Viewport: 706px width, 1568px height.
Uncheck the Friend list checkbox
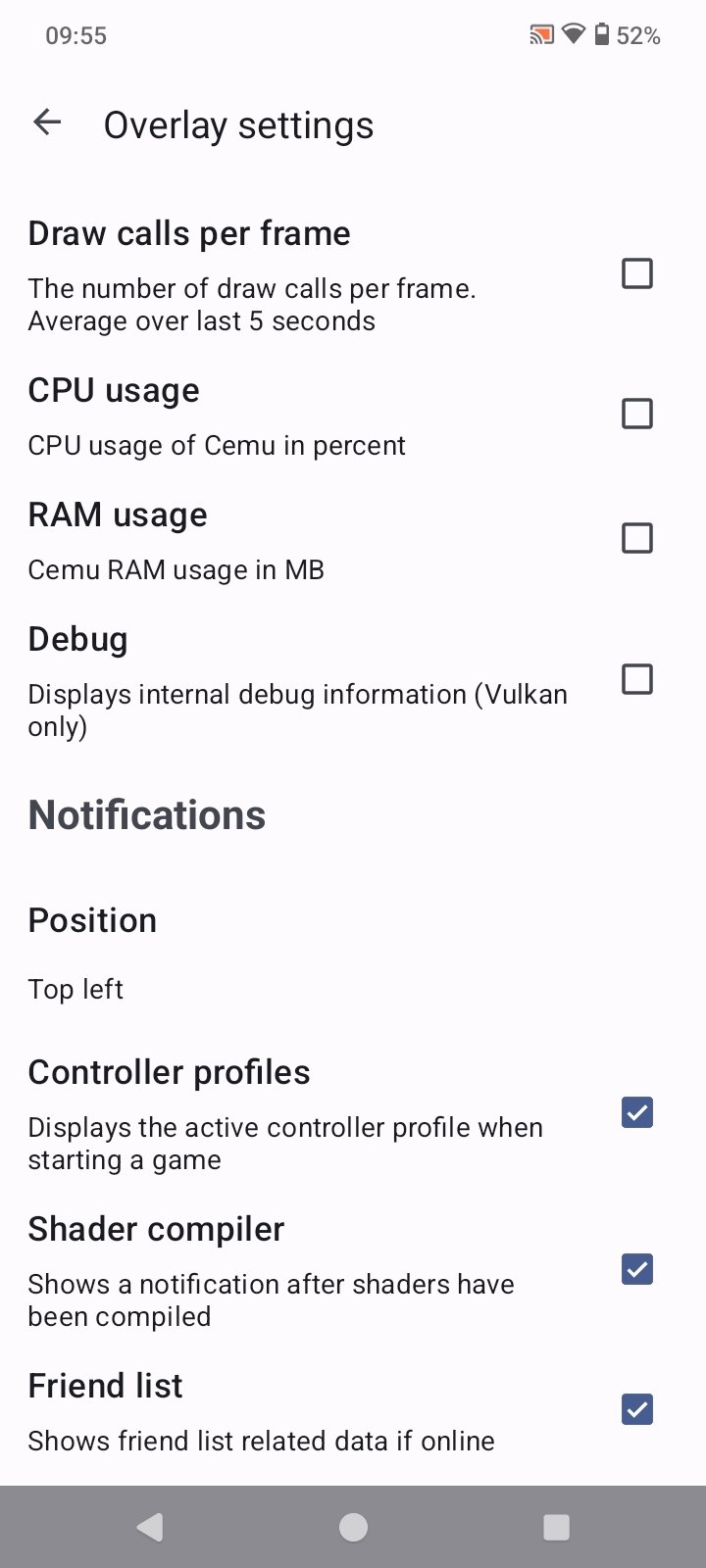coord(636,1409)
